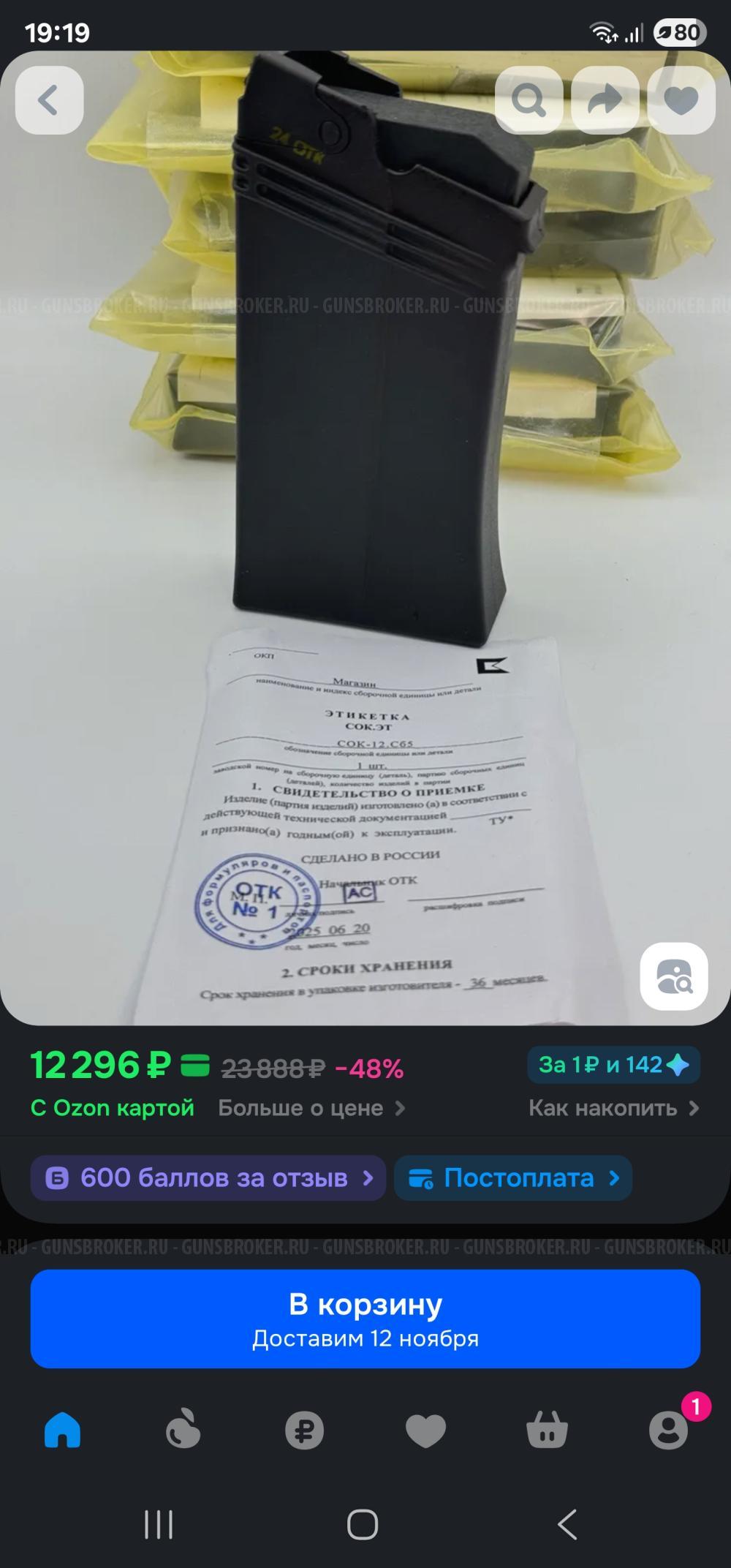Open the 'Как накопить' link
The image size is (731, 1568).
613,1108
